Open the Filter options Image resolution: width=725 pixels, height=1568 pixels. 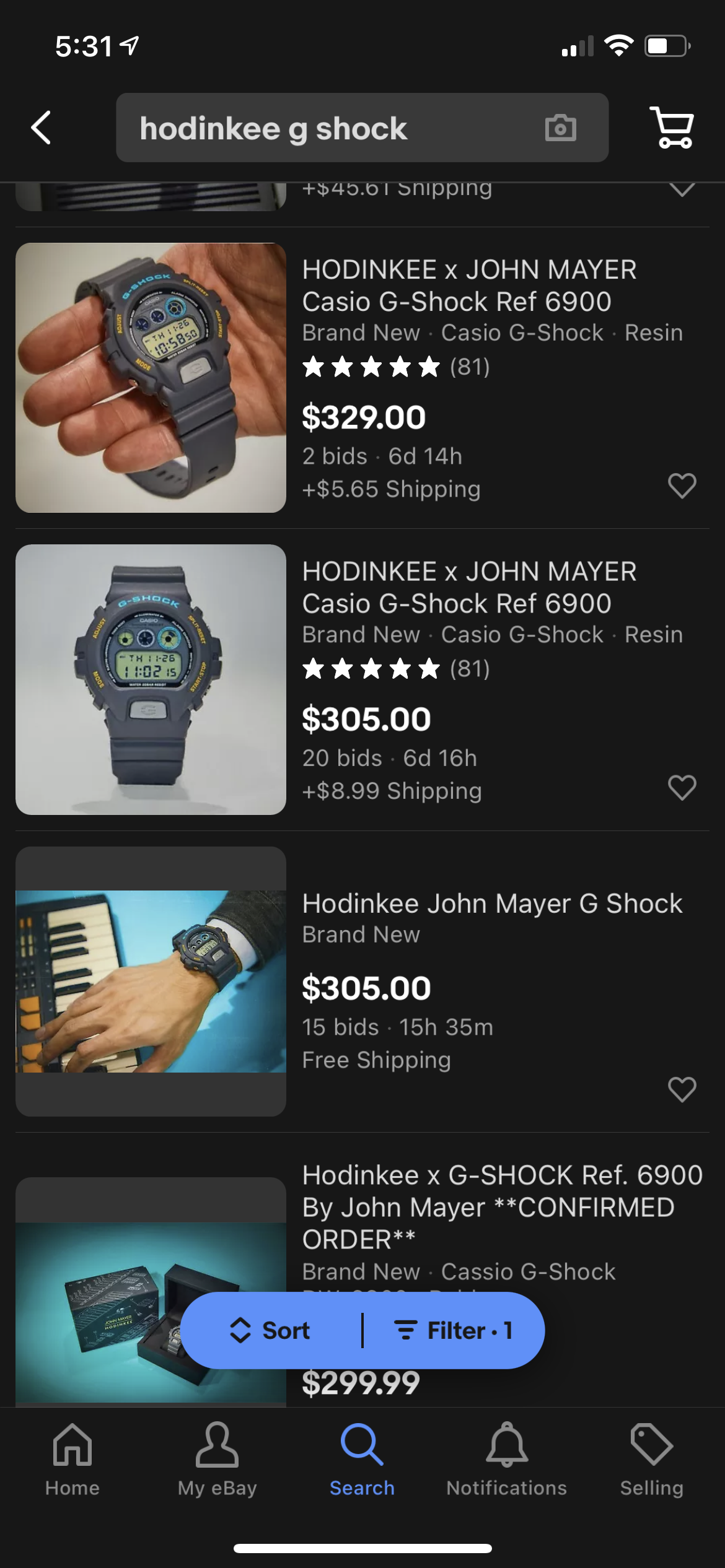tap(454, 1330)
